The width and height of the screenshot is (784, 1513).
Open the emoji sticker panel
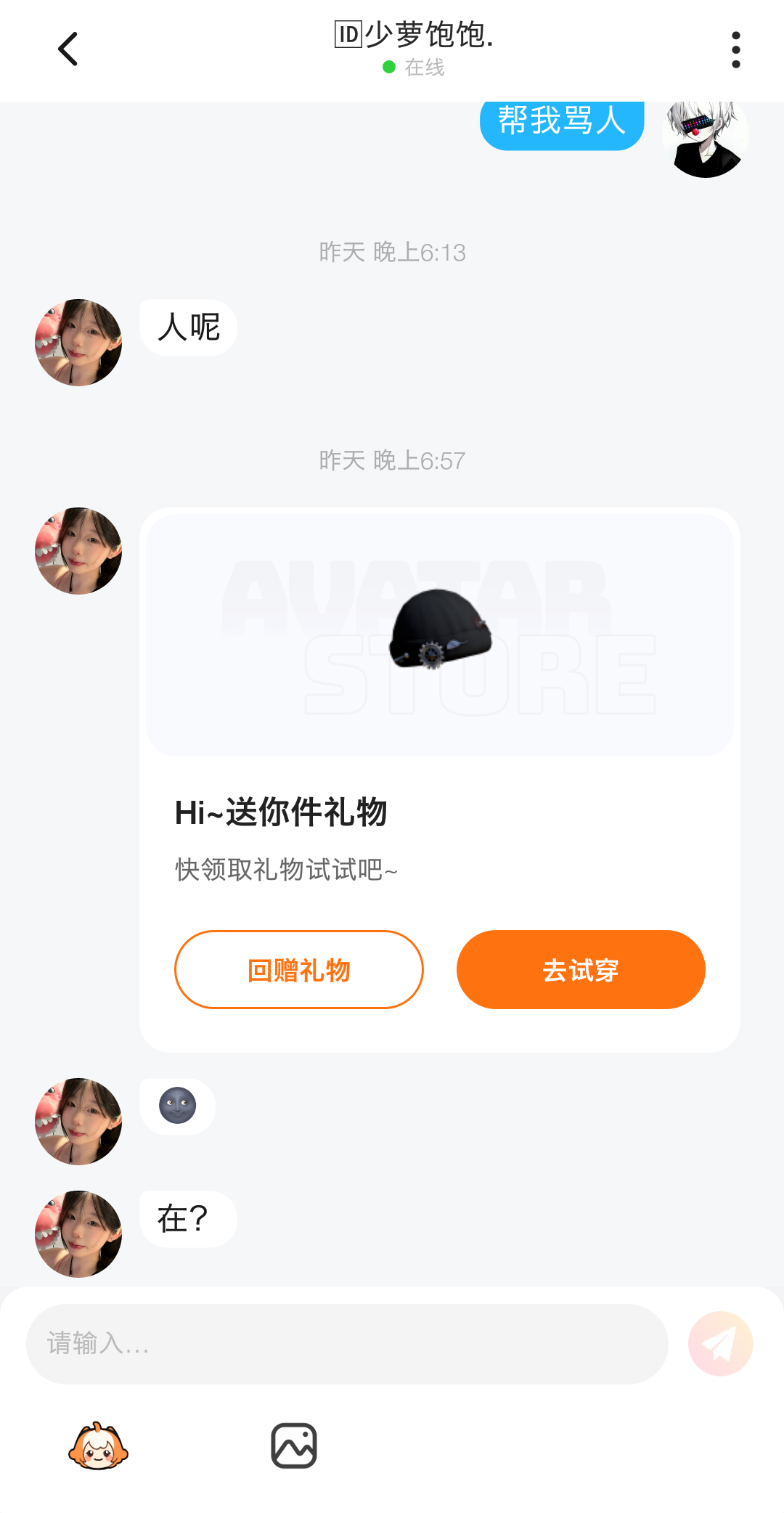[x=98, y=1446]
